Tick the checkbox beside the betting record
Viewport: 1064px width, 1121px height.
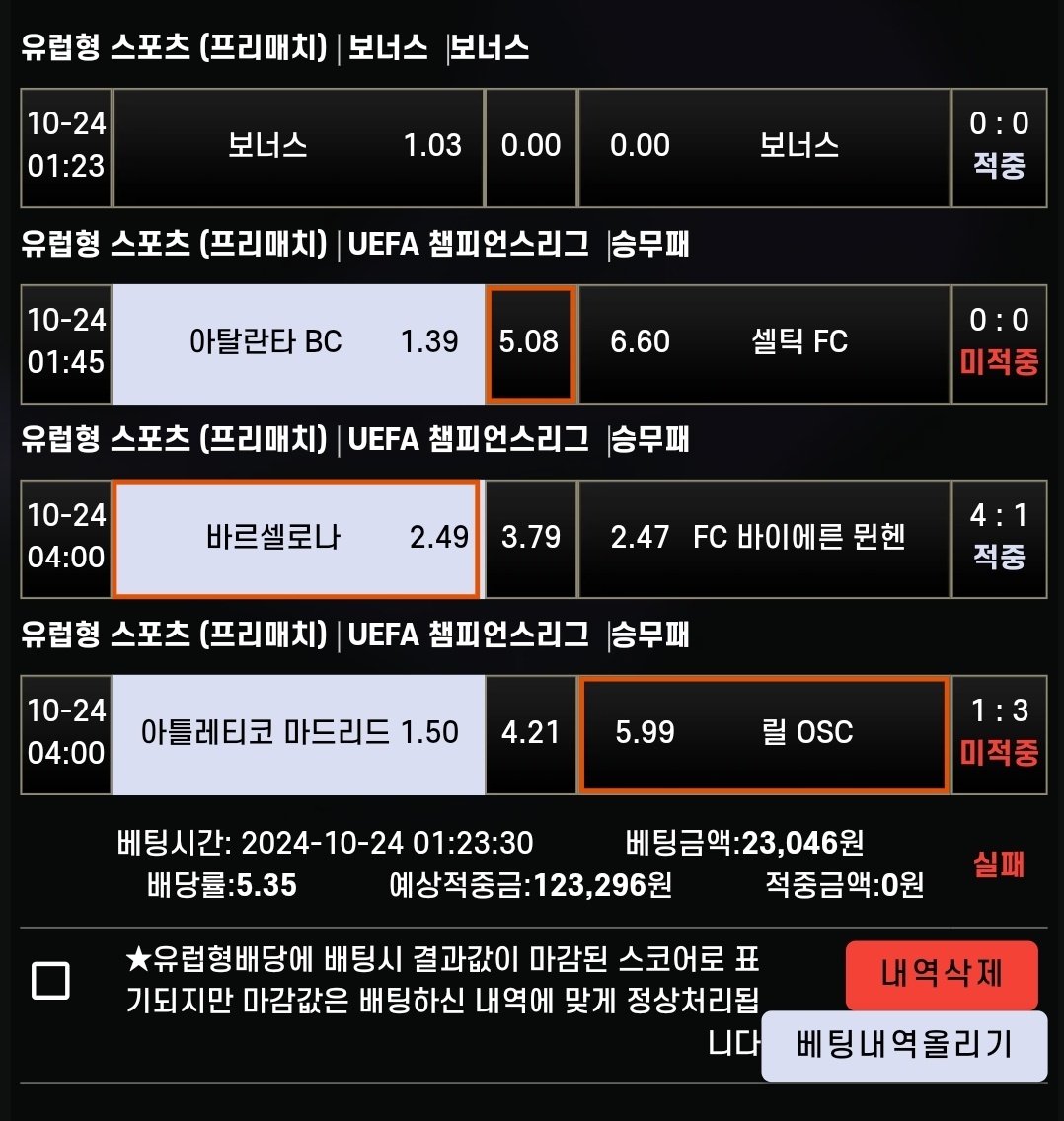pos(50,980)
